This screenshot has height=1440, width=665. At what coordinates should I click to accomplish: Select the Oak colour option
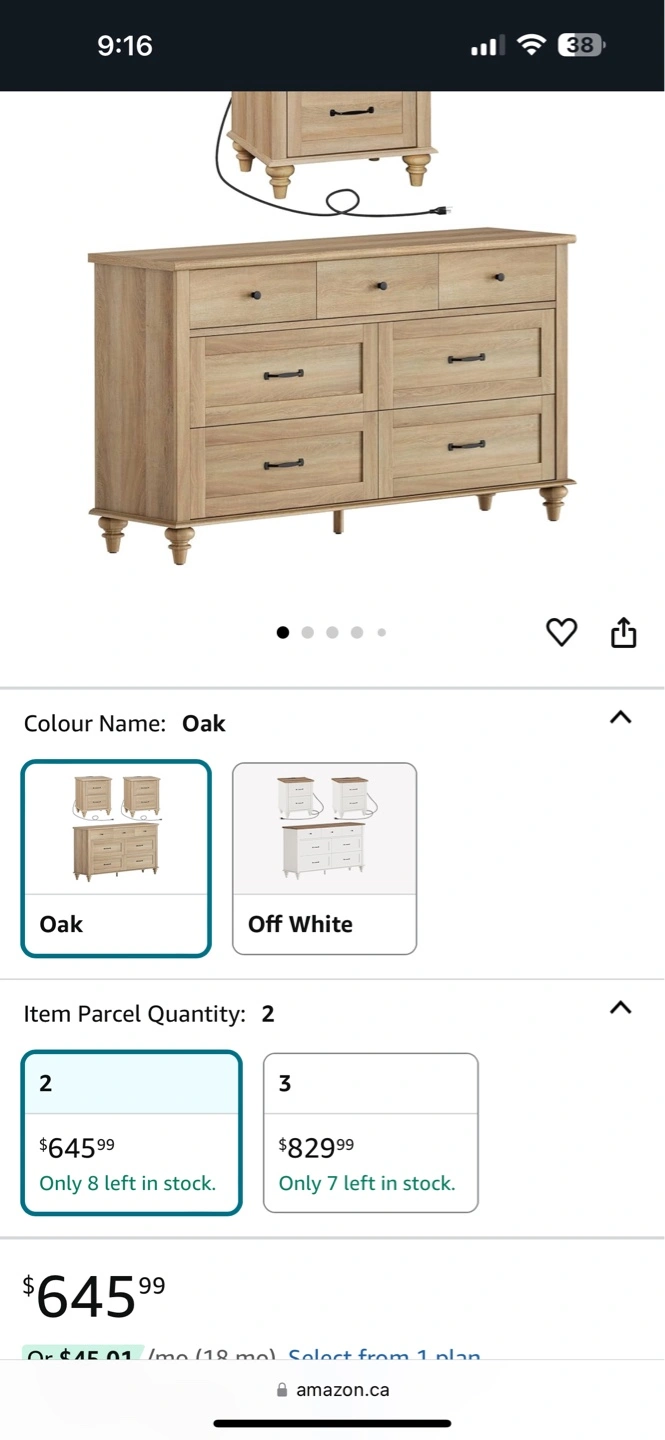[x=116, y=858]
